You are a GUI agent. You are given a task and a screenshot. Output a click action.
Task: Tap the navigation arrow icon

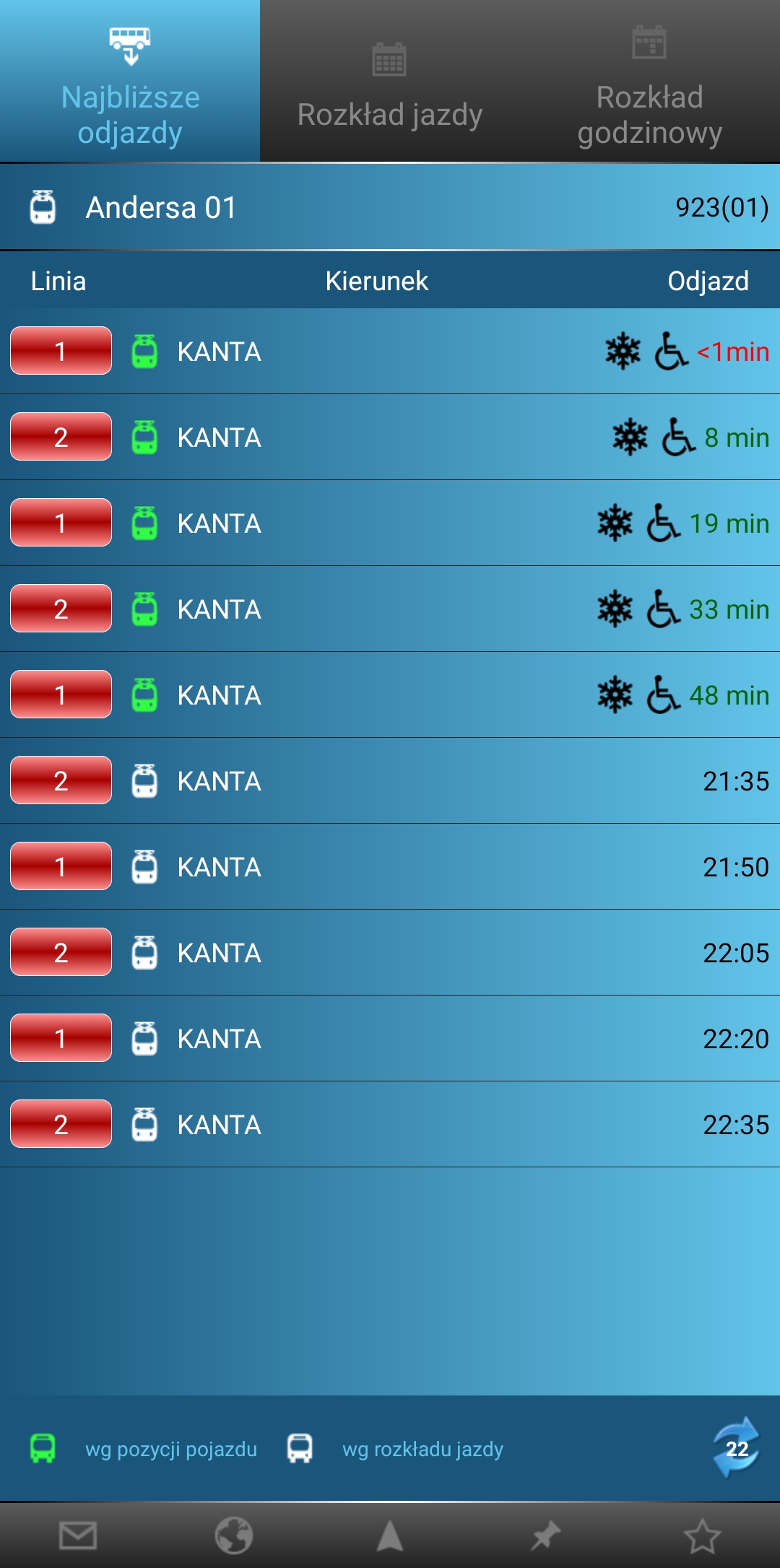click(390, 1536)
